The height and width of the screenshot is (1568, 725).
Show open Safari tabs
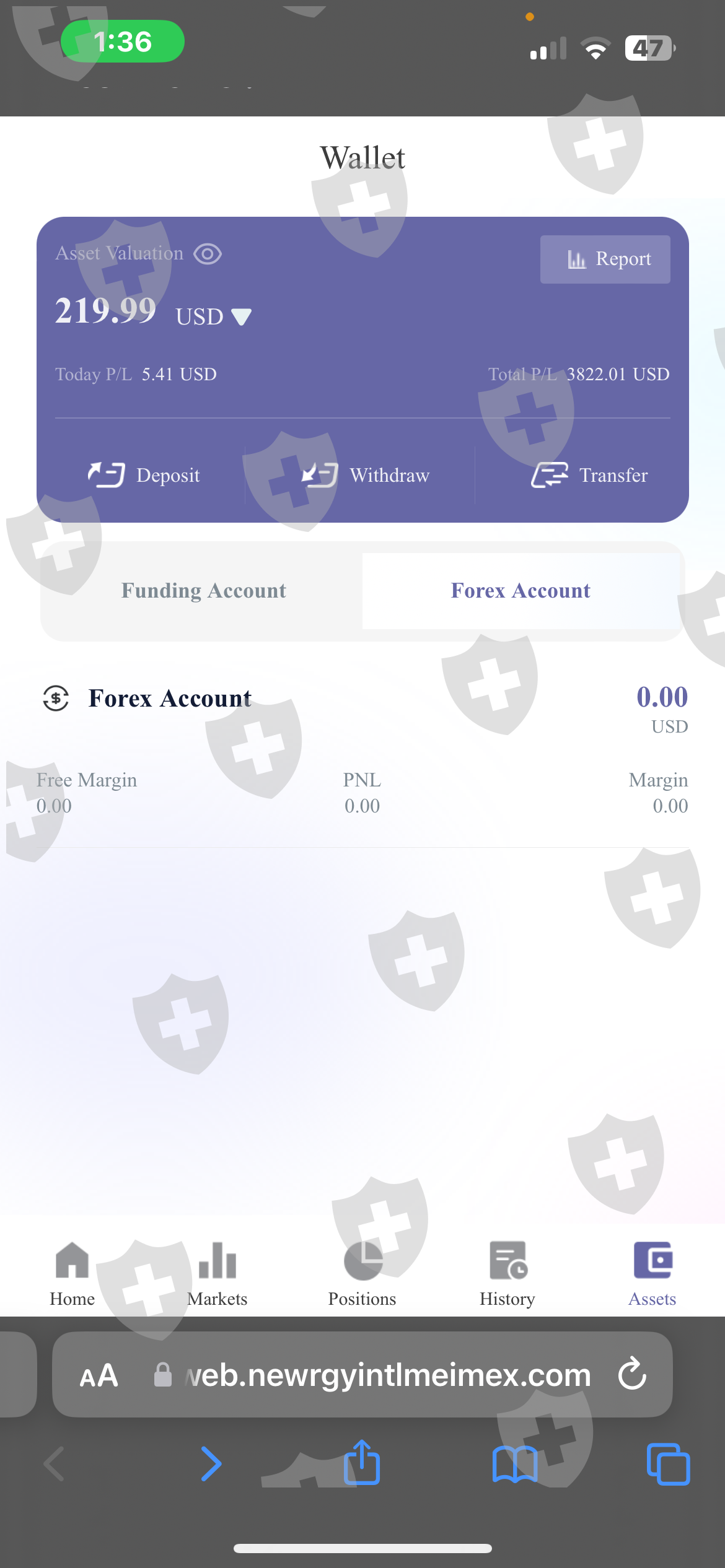coord(668,1464)
